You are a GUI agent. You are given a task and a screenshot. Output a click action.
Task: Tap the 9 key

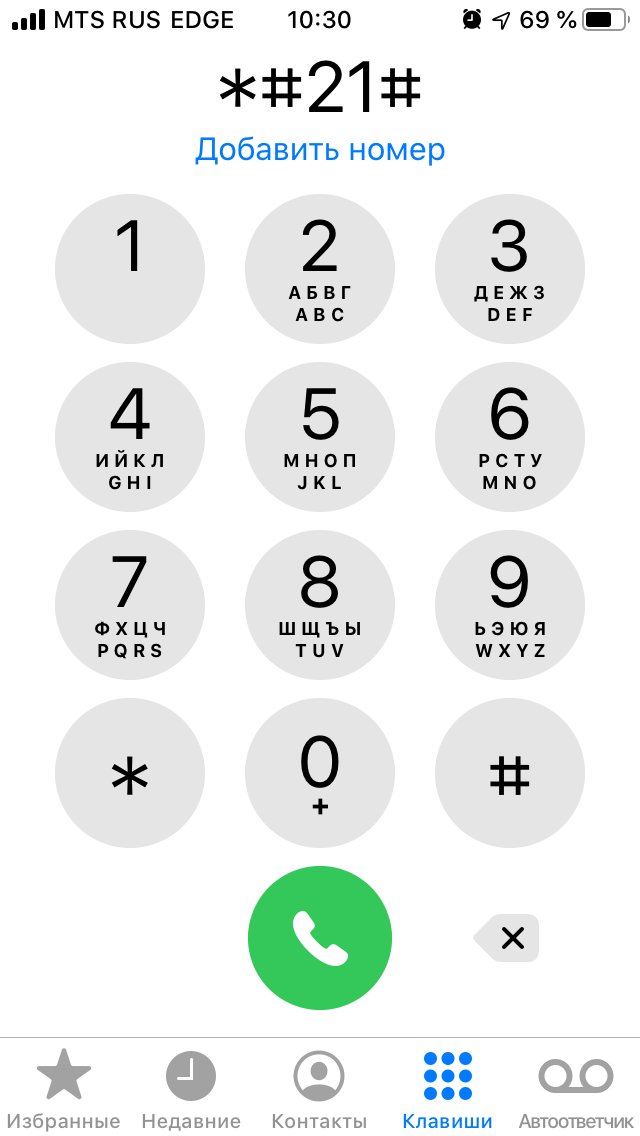coord(510,605)
